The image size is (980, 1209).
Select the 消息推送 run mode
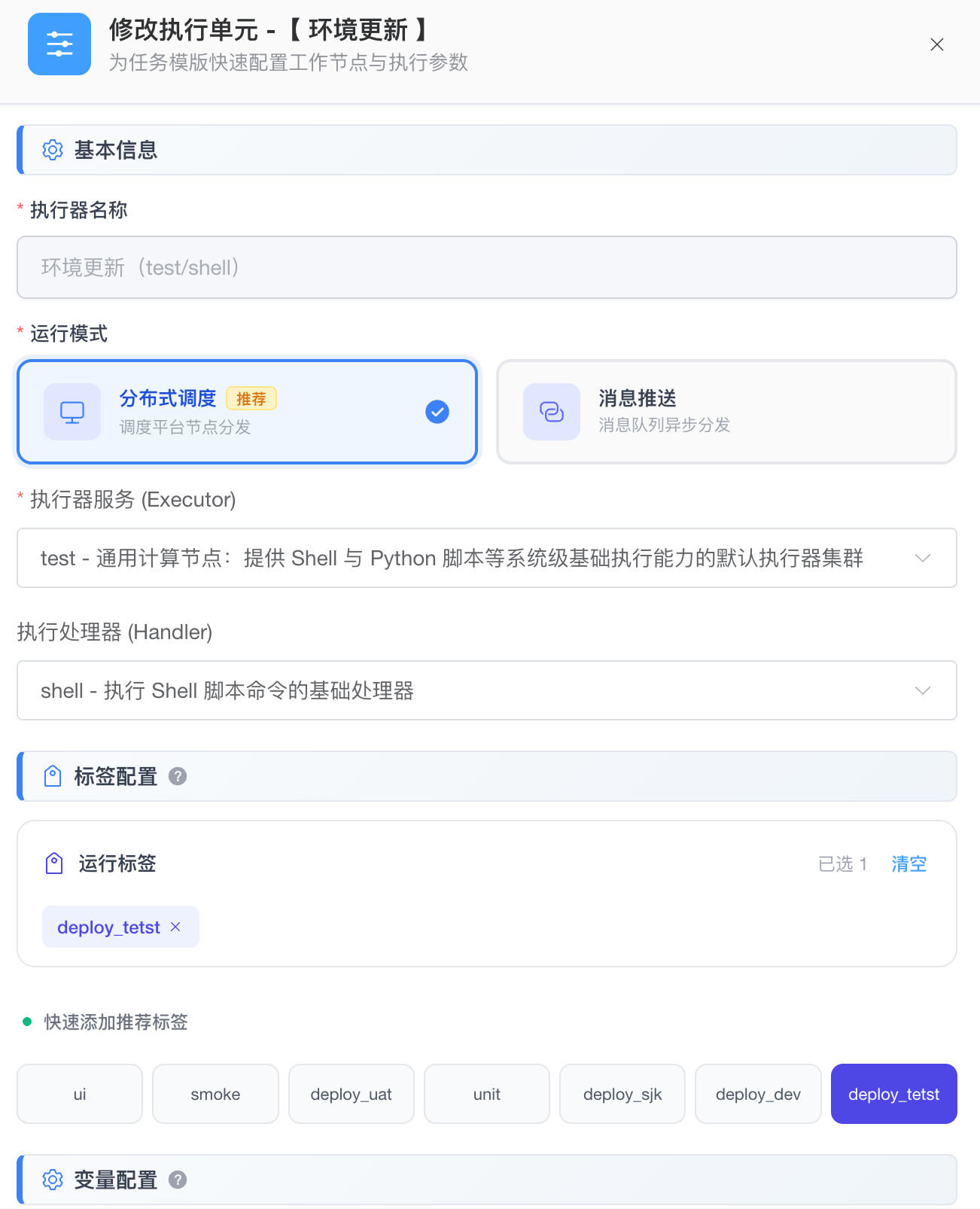pyautogui.click(x=726, y=412)
